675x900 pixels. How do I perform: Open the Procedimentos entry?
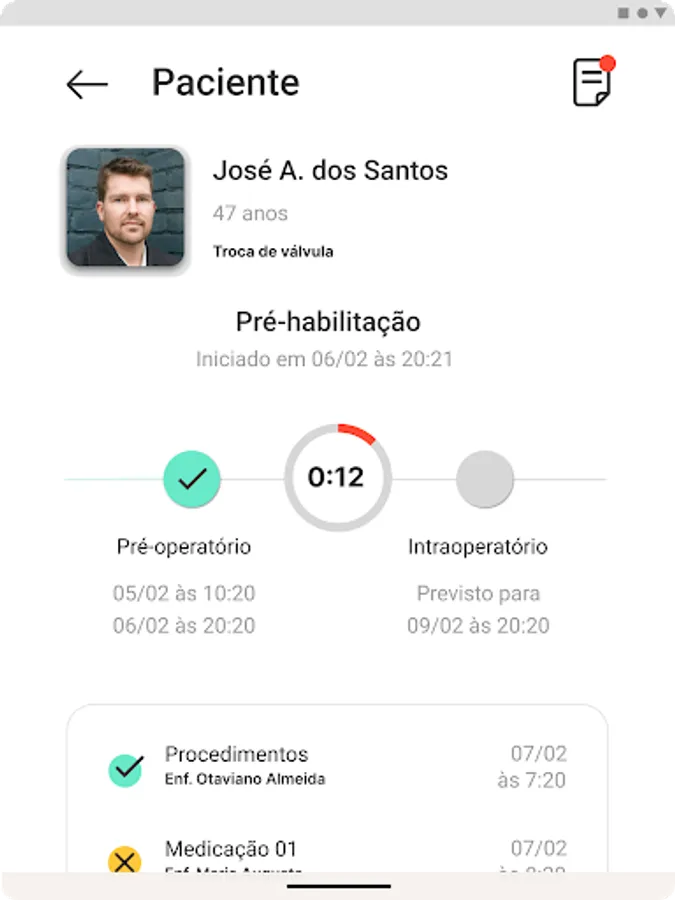coord(336,766)
